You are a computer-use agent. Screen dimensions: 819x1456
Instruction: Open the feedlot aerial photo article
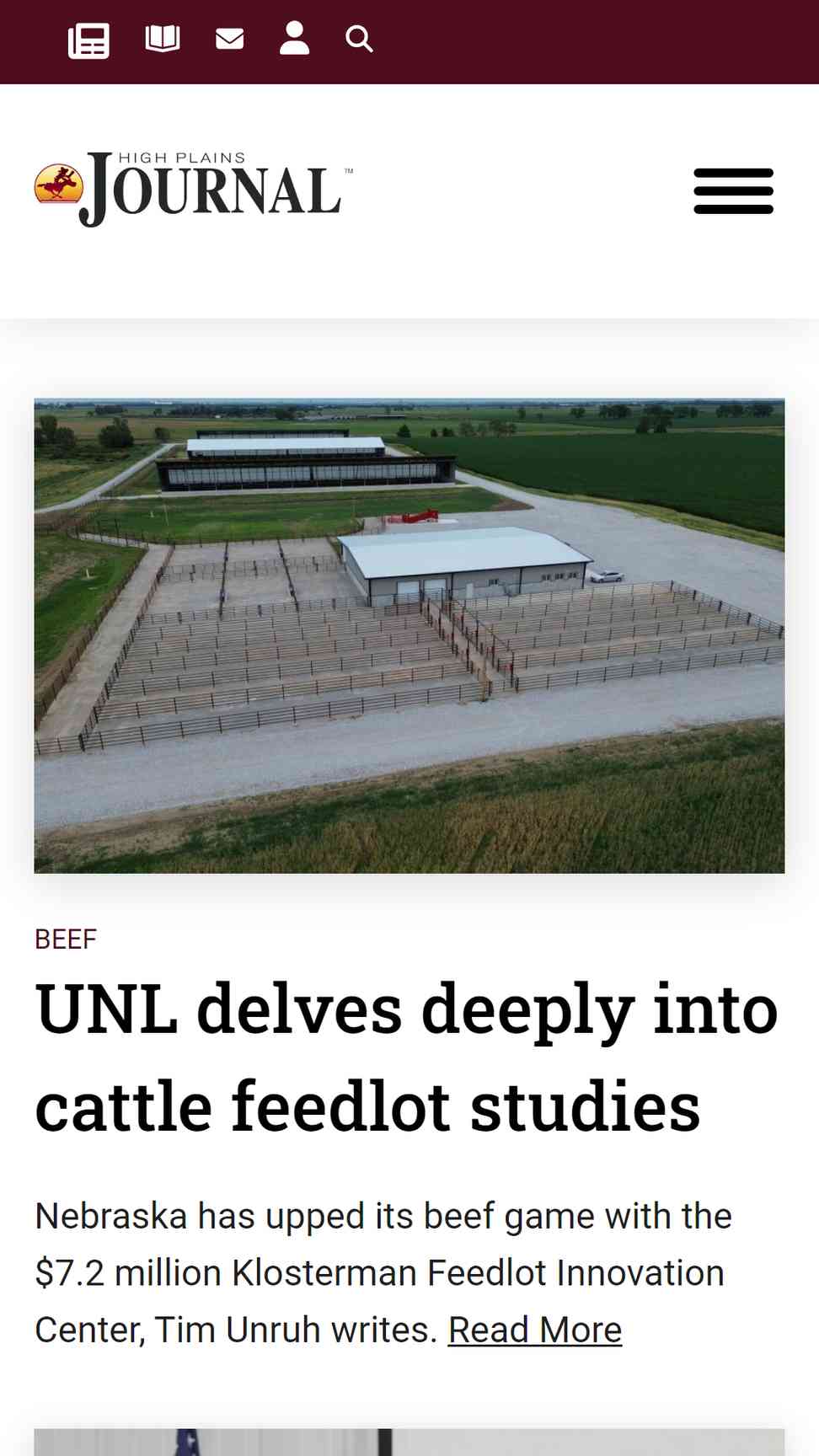409,635
